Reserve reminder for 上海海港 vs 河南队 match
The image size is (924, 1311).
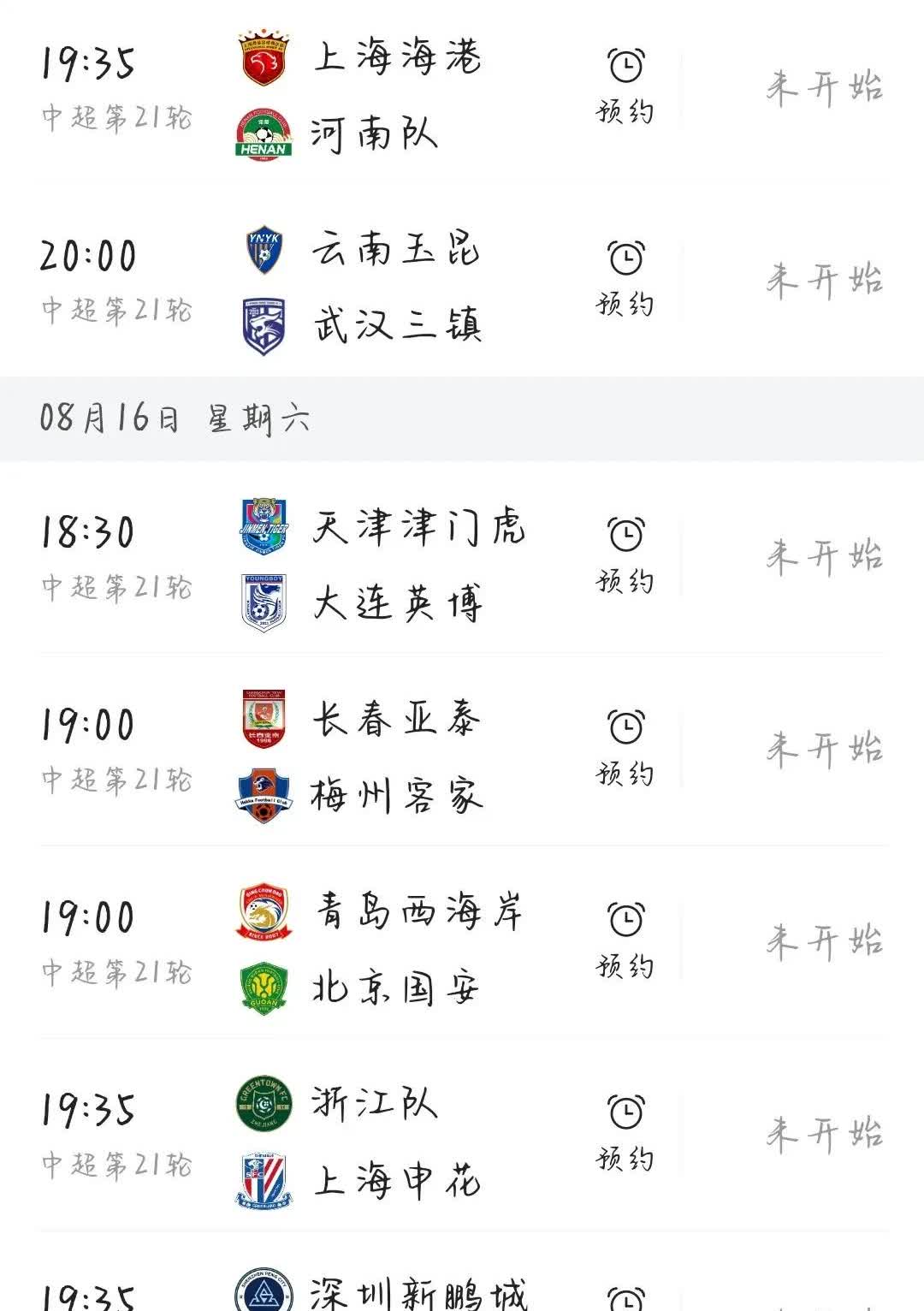click(x=625, y=87)
